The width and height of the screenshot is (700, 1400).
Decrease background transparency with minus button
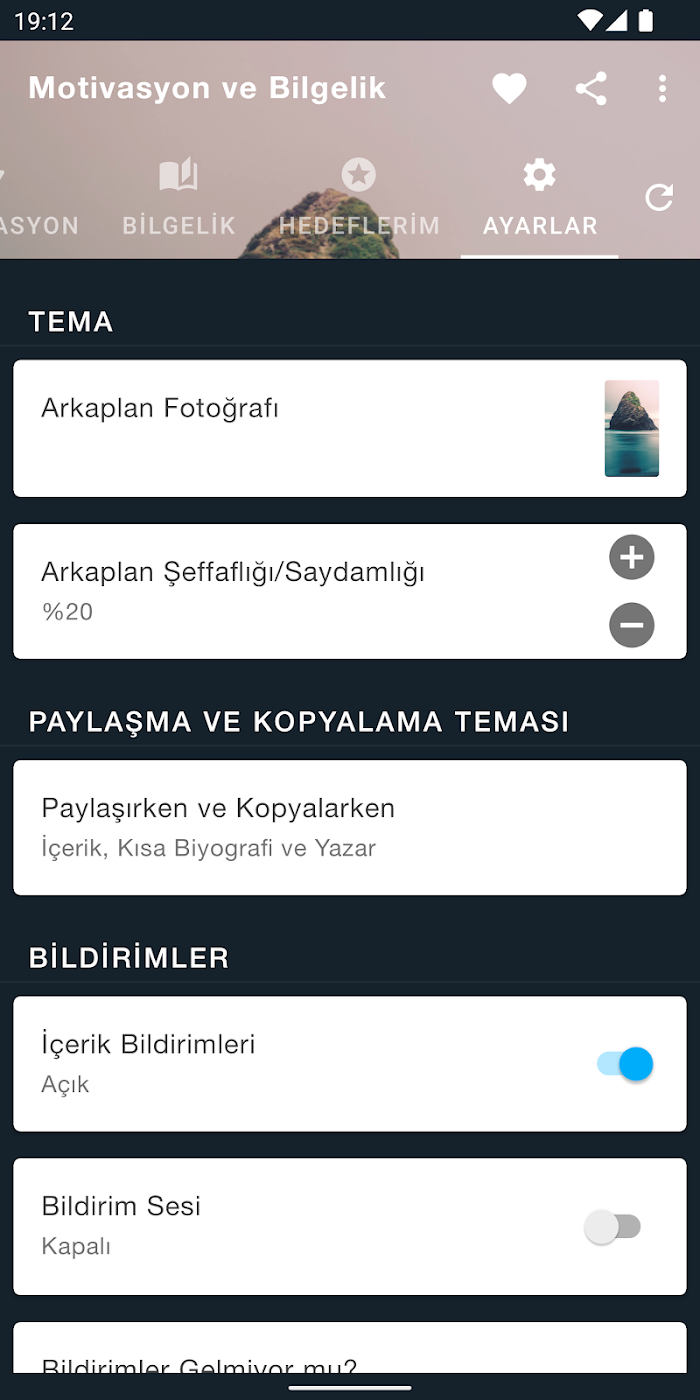(x=632, y=625)
